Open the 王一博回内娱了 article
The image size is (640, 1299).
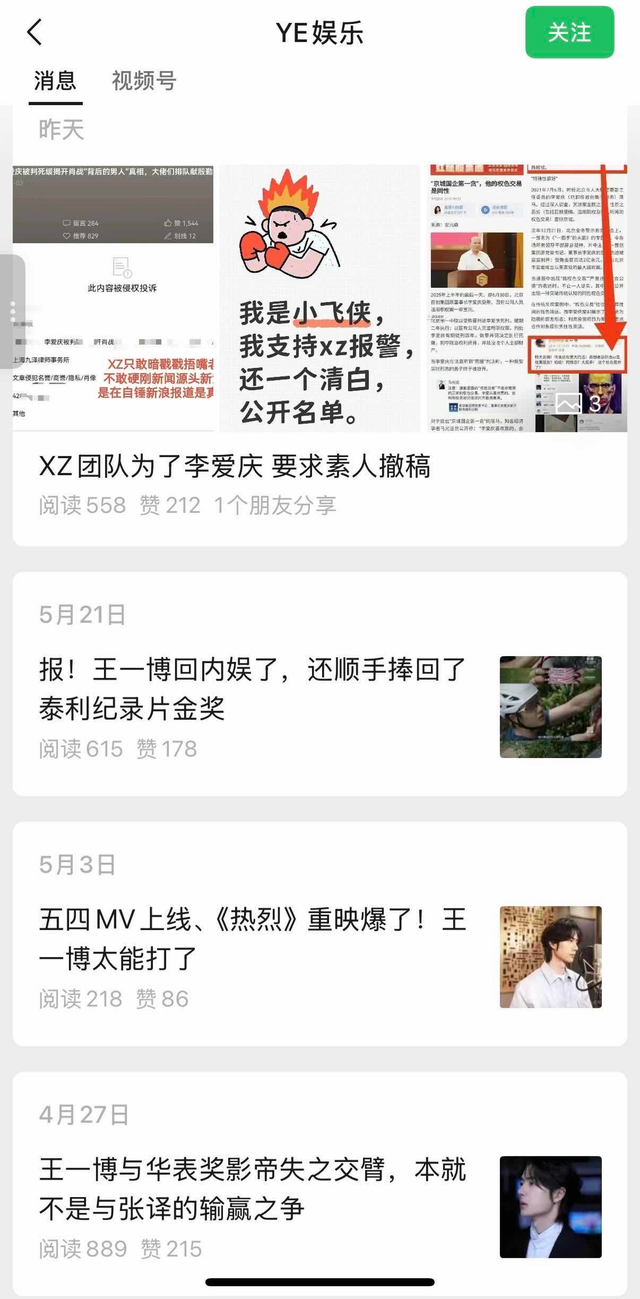click(x=253, y=689)
